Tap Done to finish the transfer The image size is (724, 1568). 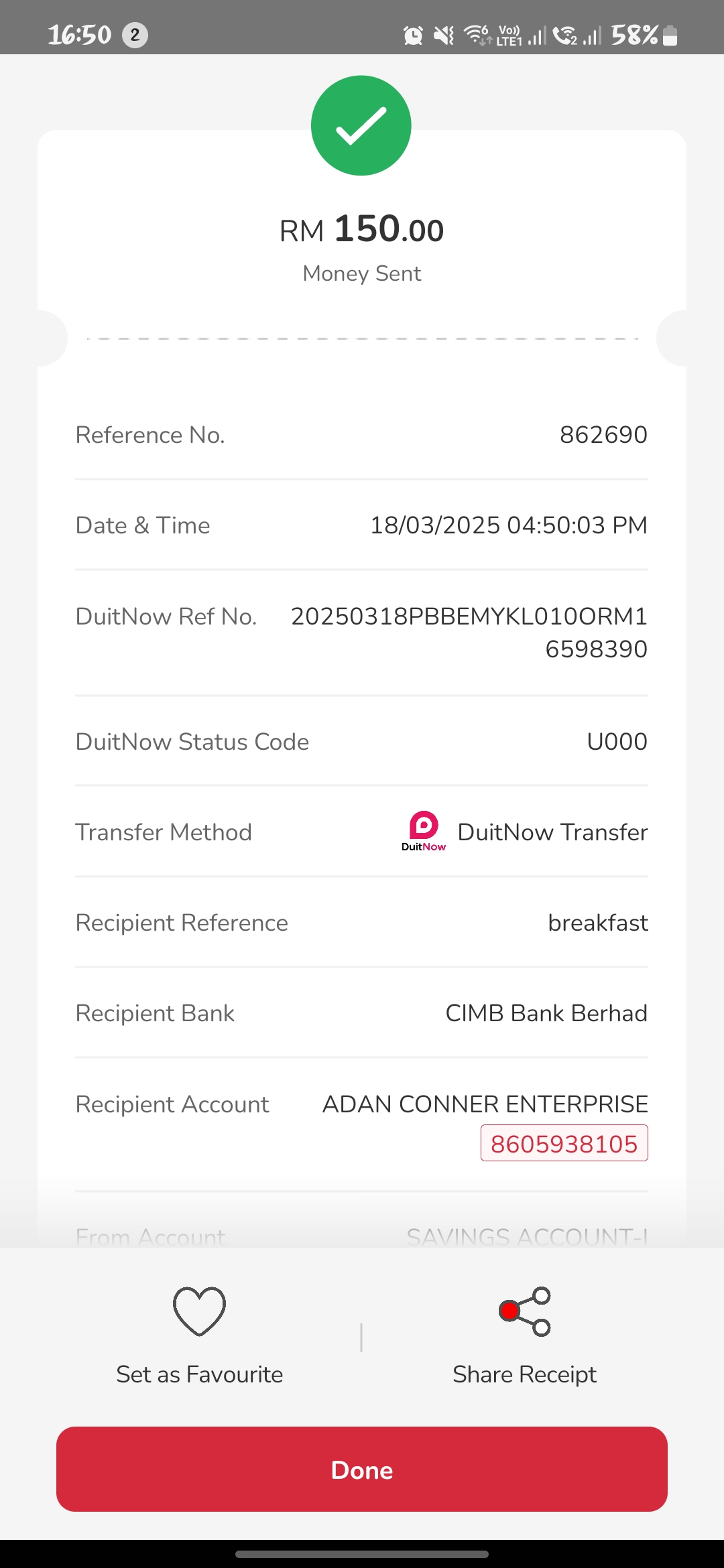click(362, 1469)
